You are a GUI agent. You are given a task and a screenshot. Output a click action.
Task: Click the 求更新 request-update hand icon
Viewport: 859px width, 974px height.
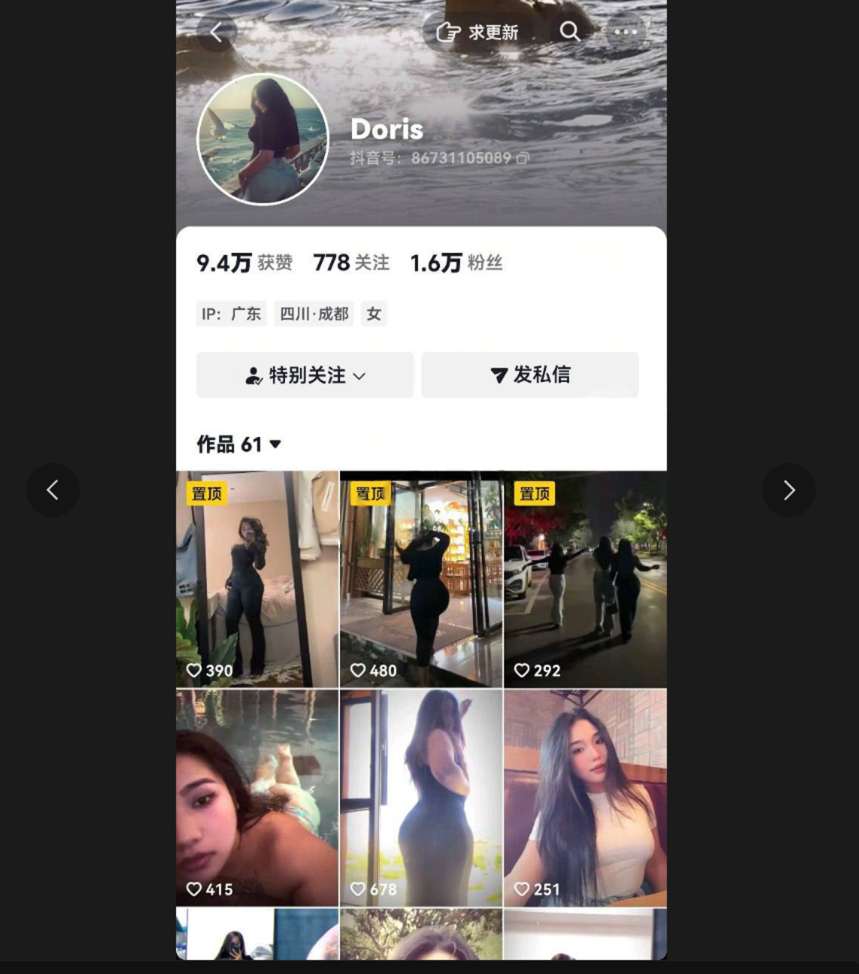(450, 31)
